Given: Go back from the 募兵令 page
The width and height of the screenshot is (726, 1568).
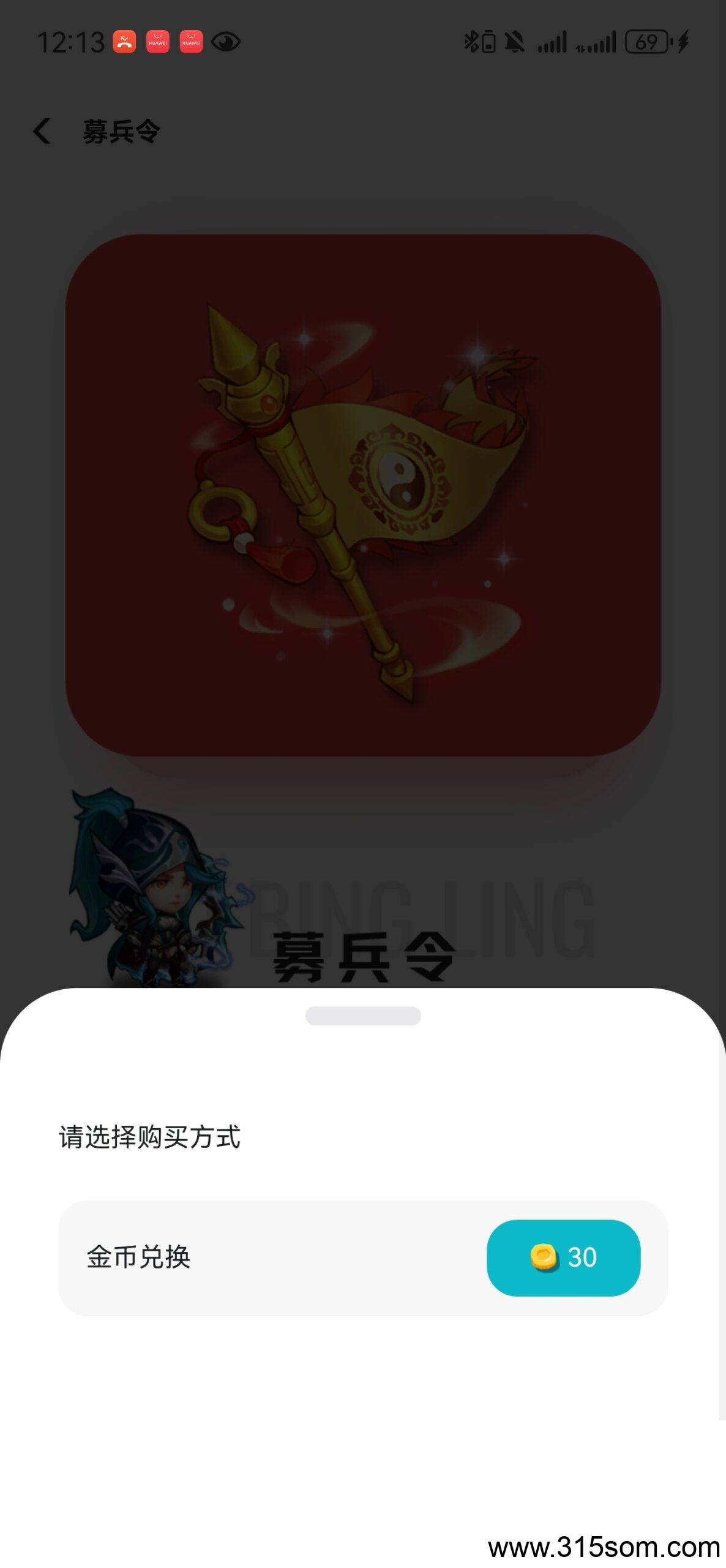Looking at the screenshot, I should [x=42, y=131].
